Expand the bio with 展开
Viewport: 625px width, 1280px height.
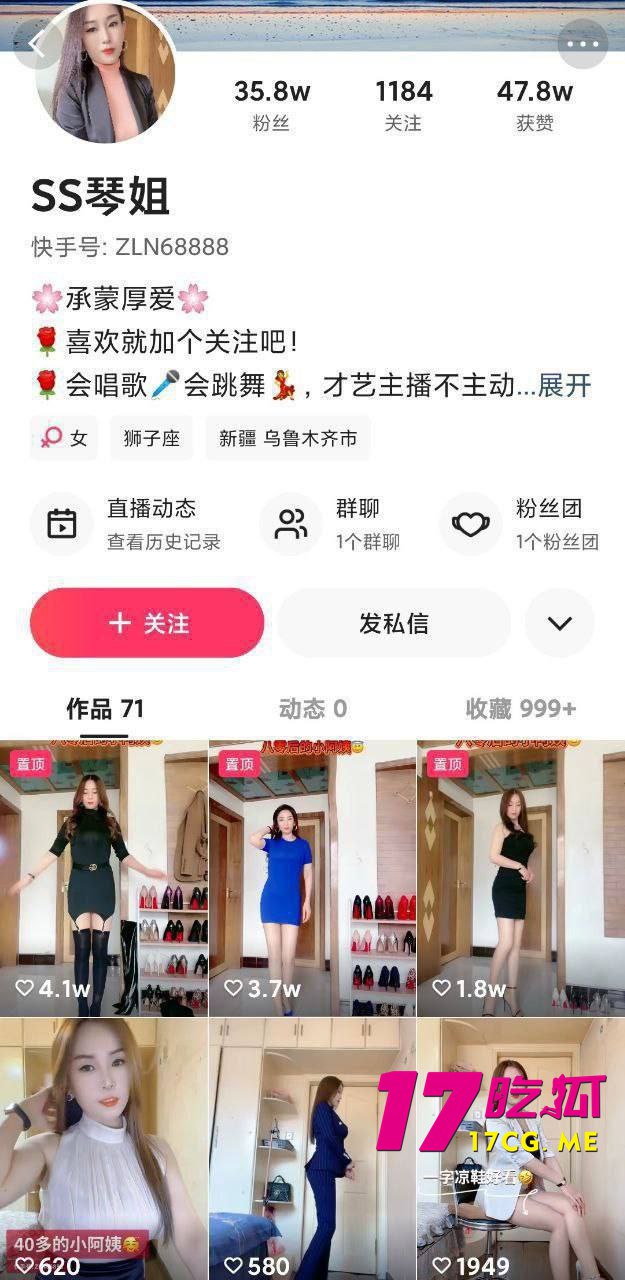[x=564, y=385]
